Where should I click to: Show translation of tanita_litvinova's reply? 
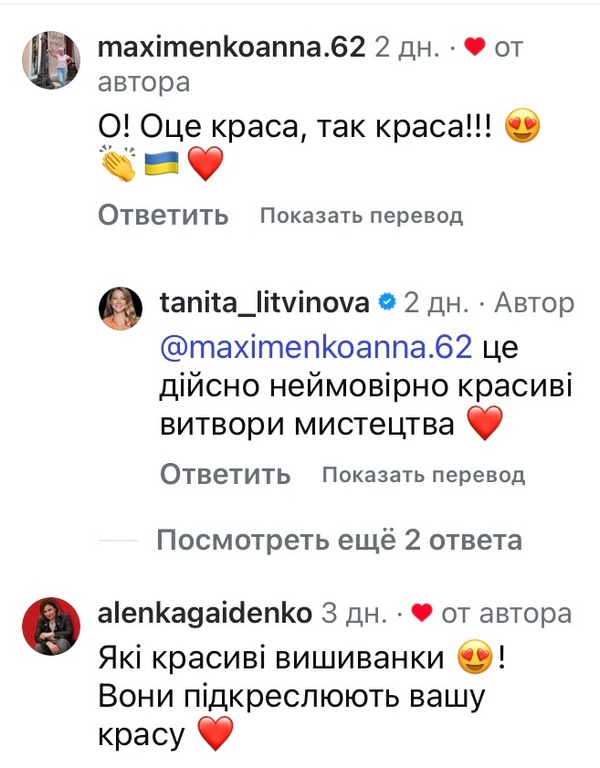[x=423, y=474]
